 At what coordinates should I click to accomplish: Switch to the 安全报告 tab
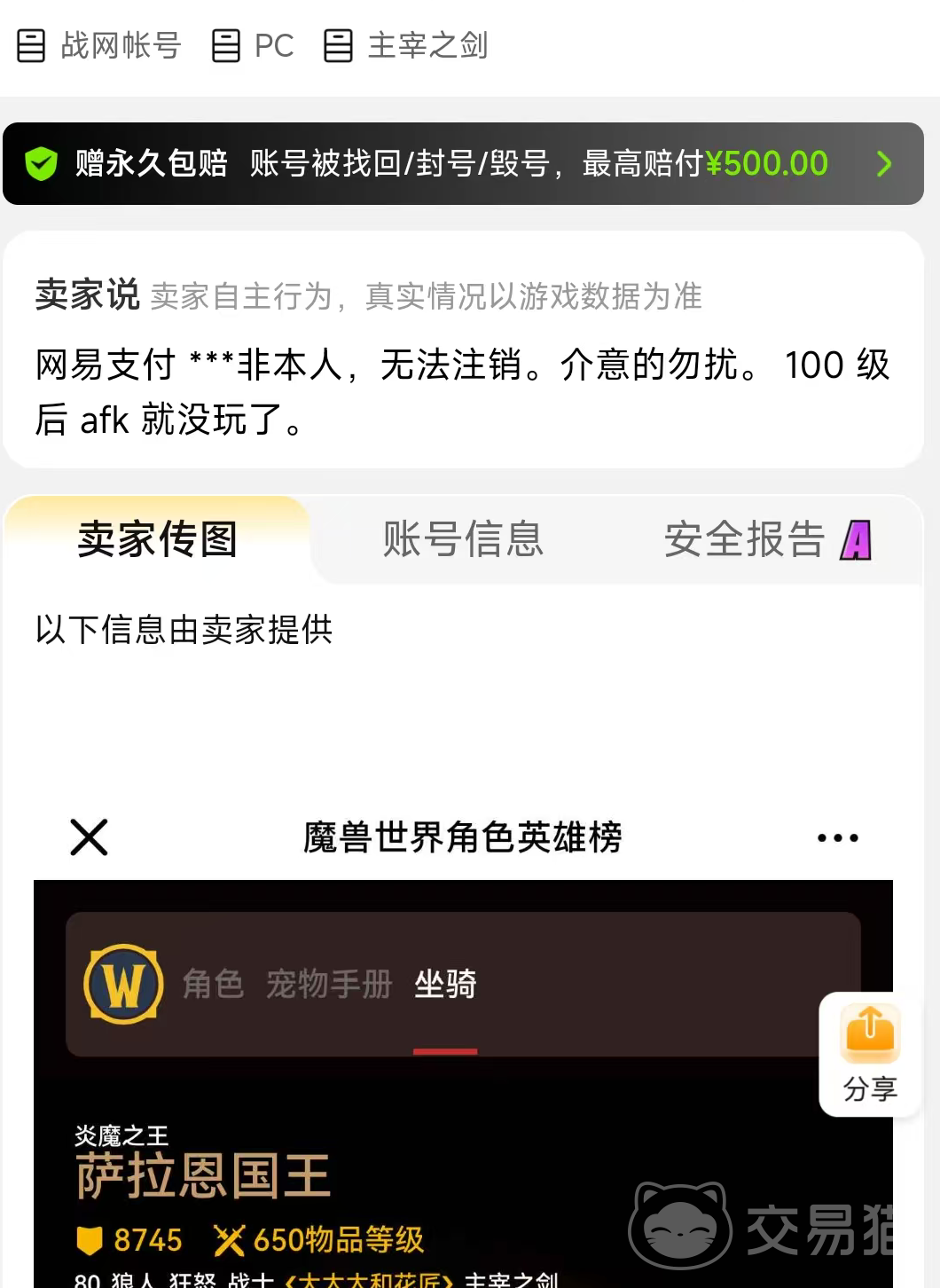(x=767, y=539)
